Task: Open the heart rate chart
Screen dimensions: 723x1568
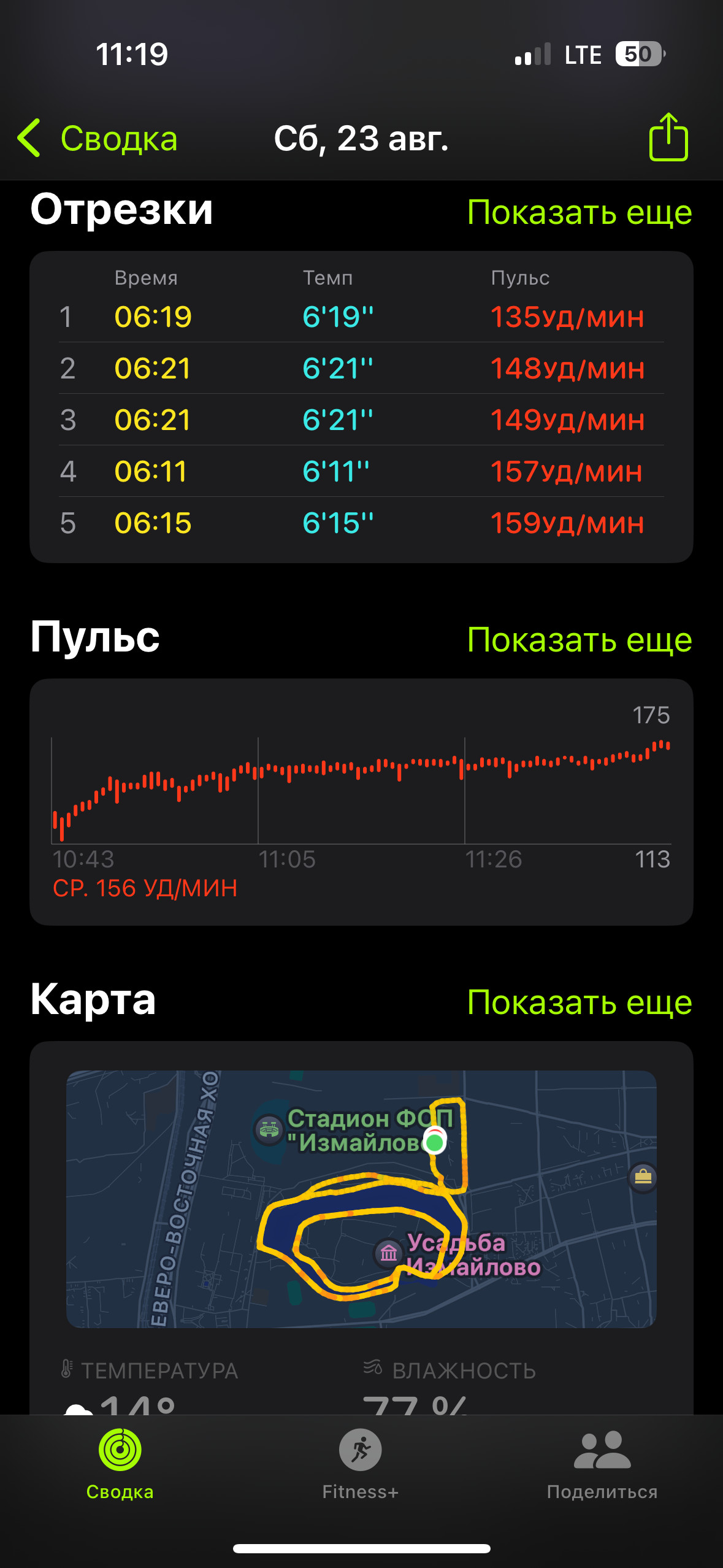Action: coord(361,802)
